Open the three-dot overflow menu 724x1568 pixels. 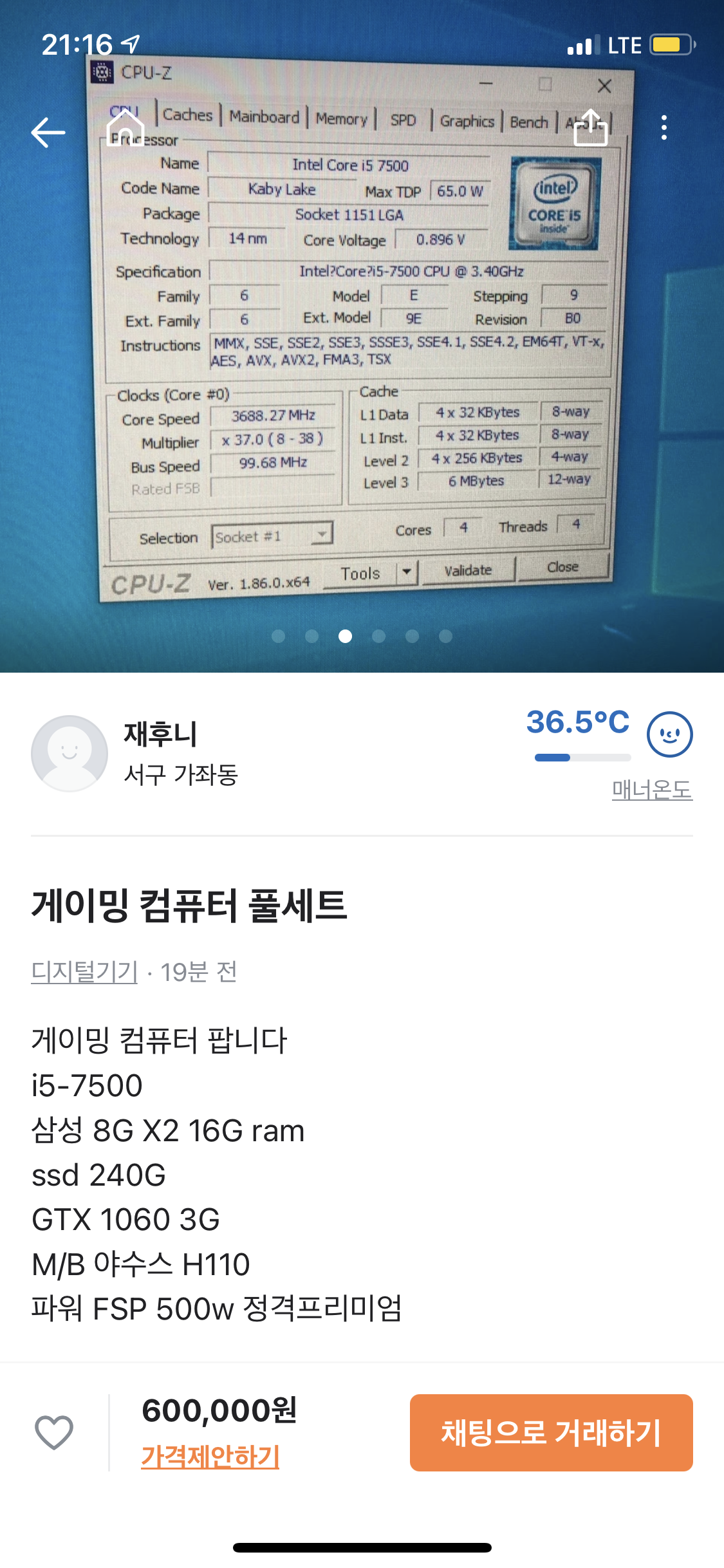[x=664, y=127]
